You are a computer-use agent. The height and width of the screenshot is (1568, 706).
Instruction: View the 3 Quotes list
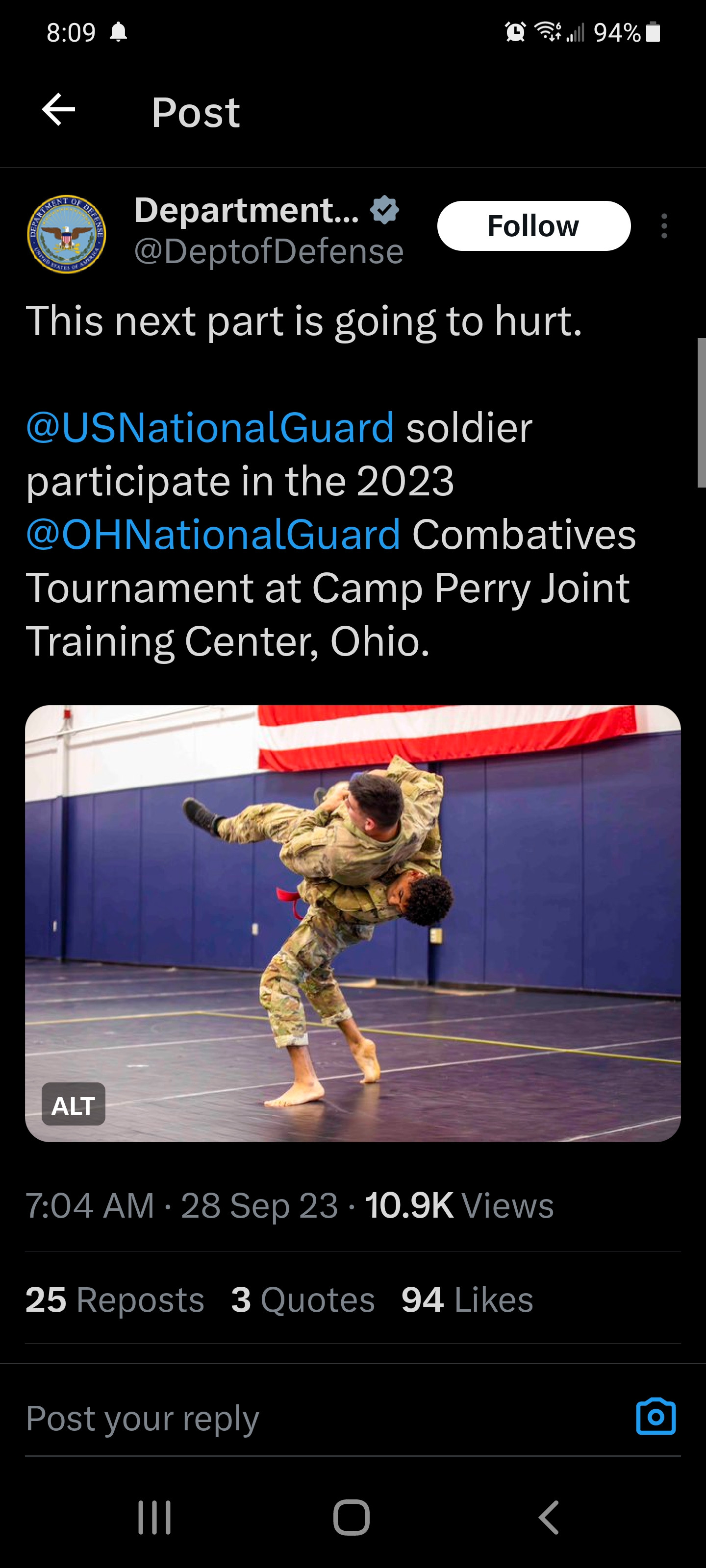(x=303, y=1299)
